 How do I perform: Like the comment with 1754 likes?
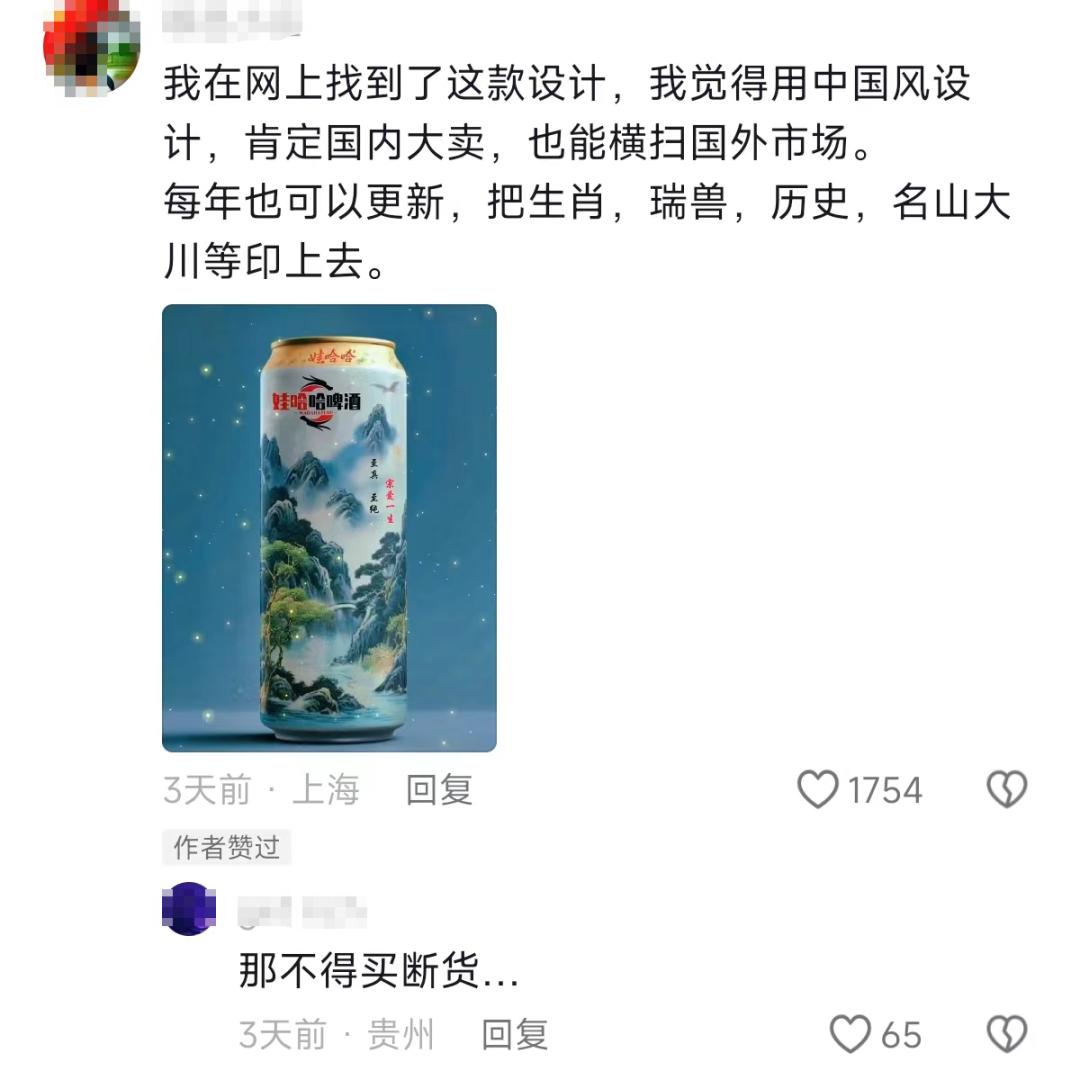pos(818,790)
